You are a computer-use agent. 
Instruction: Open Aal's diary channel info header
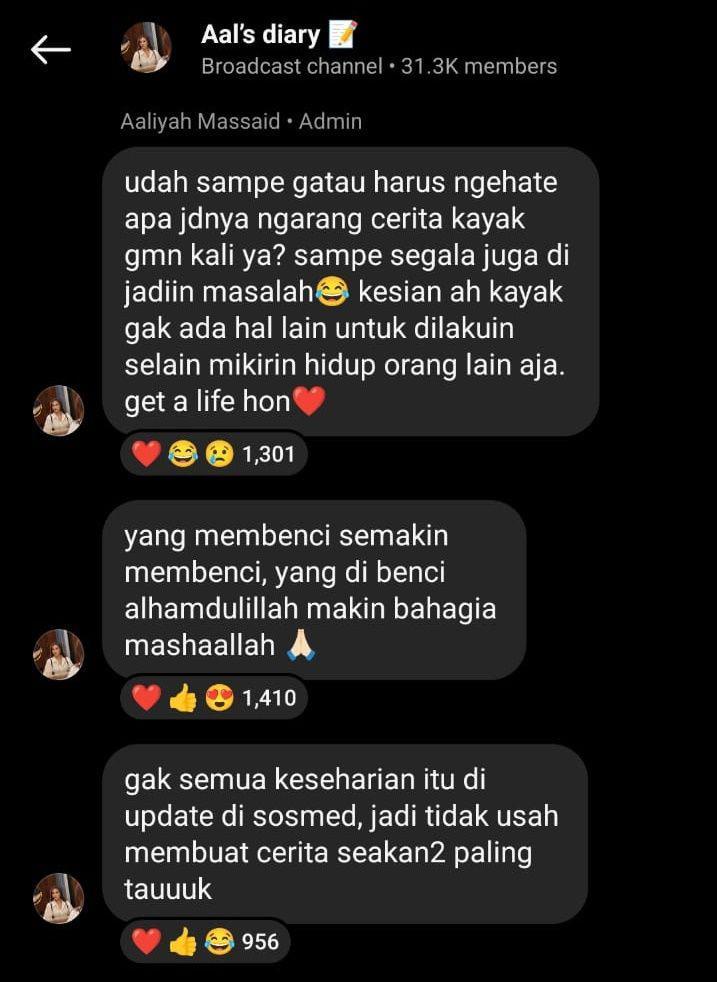tap(378, 50)
